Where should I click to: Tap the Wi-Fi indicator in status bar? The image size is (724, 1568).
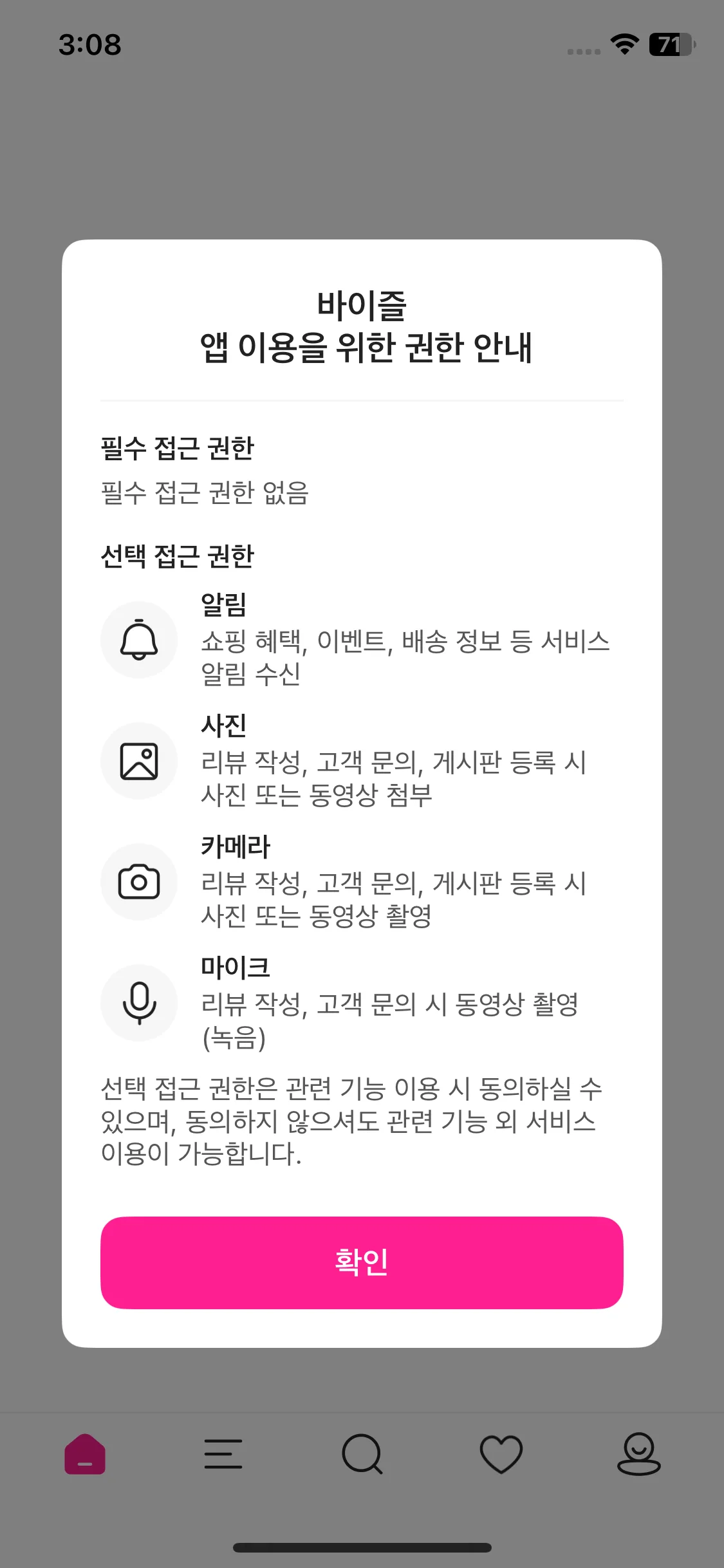(622, 45)
